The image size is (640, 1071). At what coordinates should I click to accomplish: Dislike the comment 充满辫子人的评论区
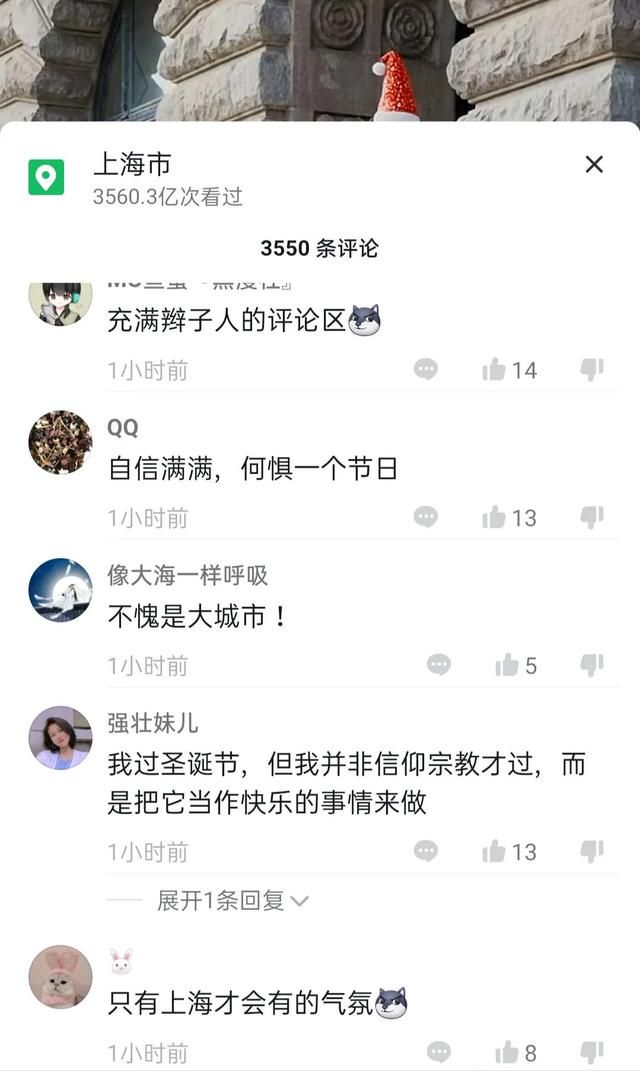tap(592, 370)
